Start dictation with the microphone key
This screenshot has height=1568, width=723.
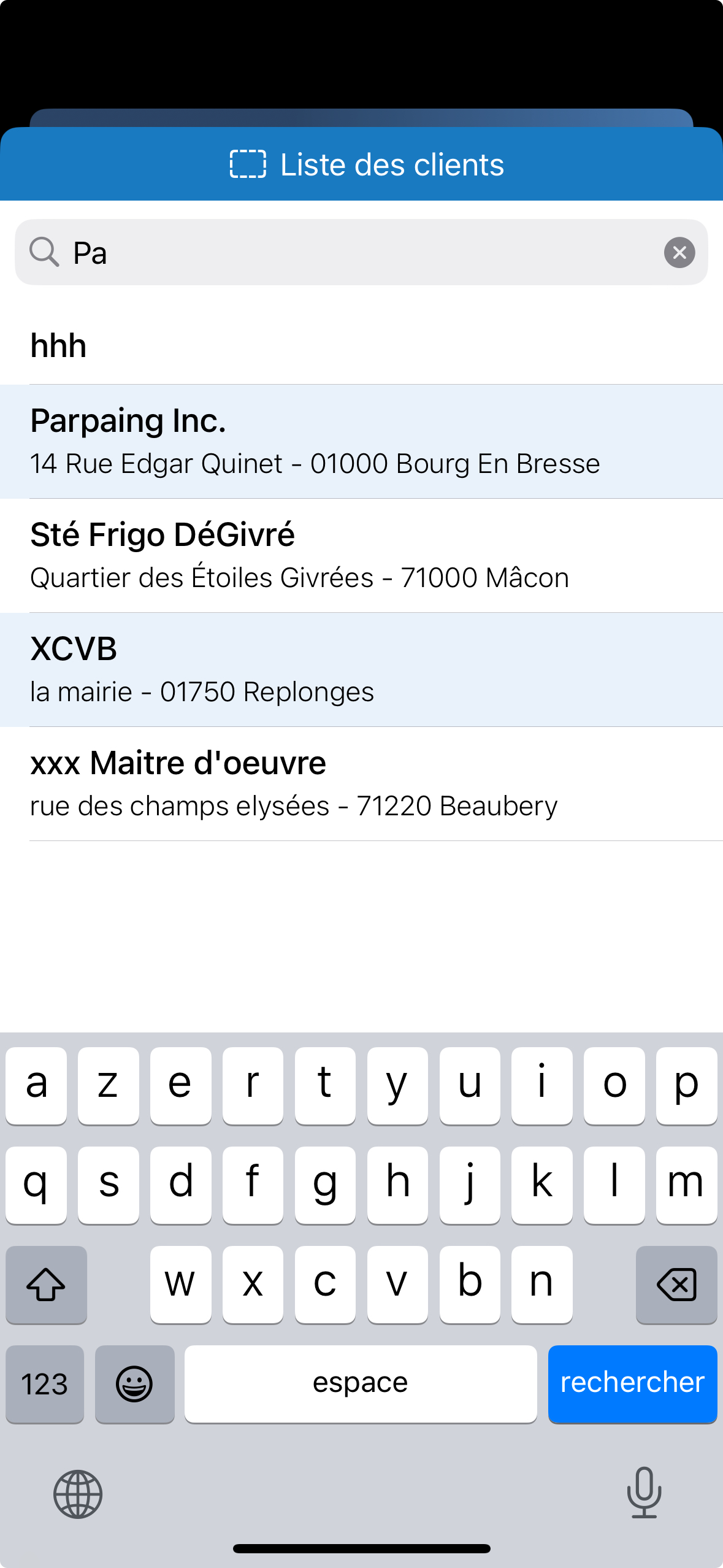(644, 1493)
